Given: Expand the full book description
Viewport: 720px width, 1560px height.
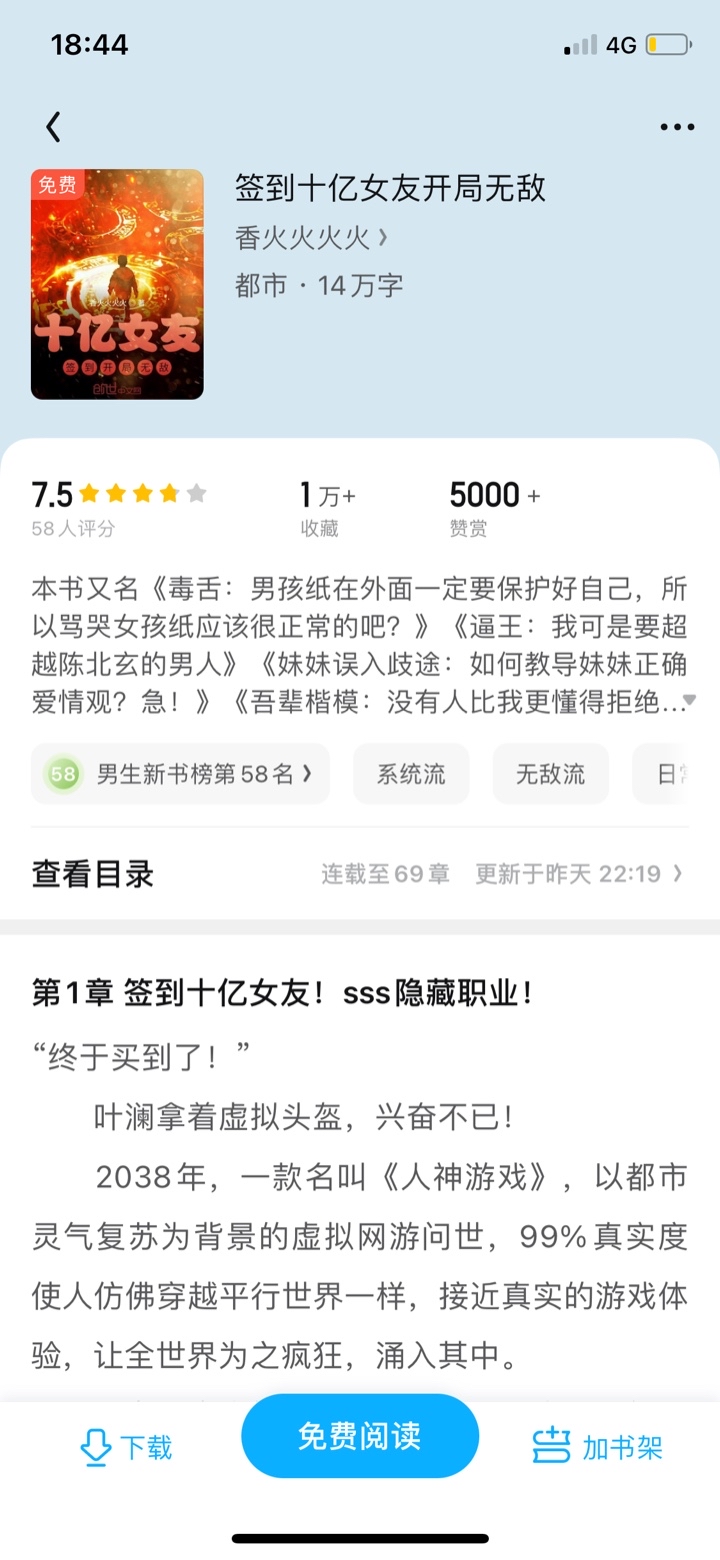Looking at the screenshot, I should click(689, 700).
